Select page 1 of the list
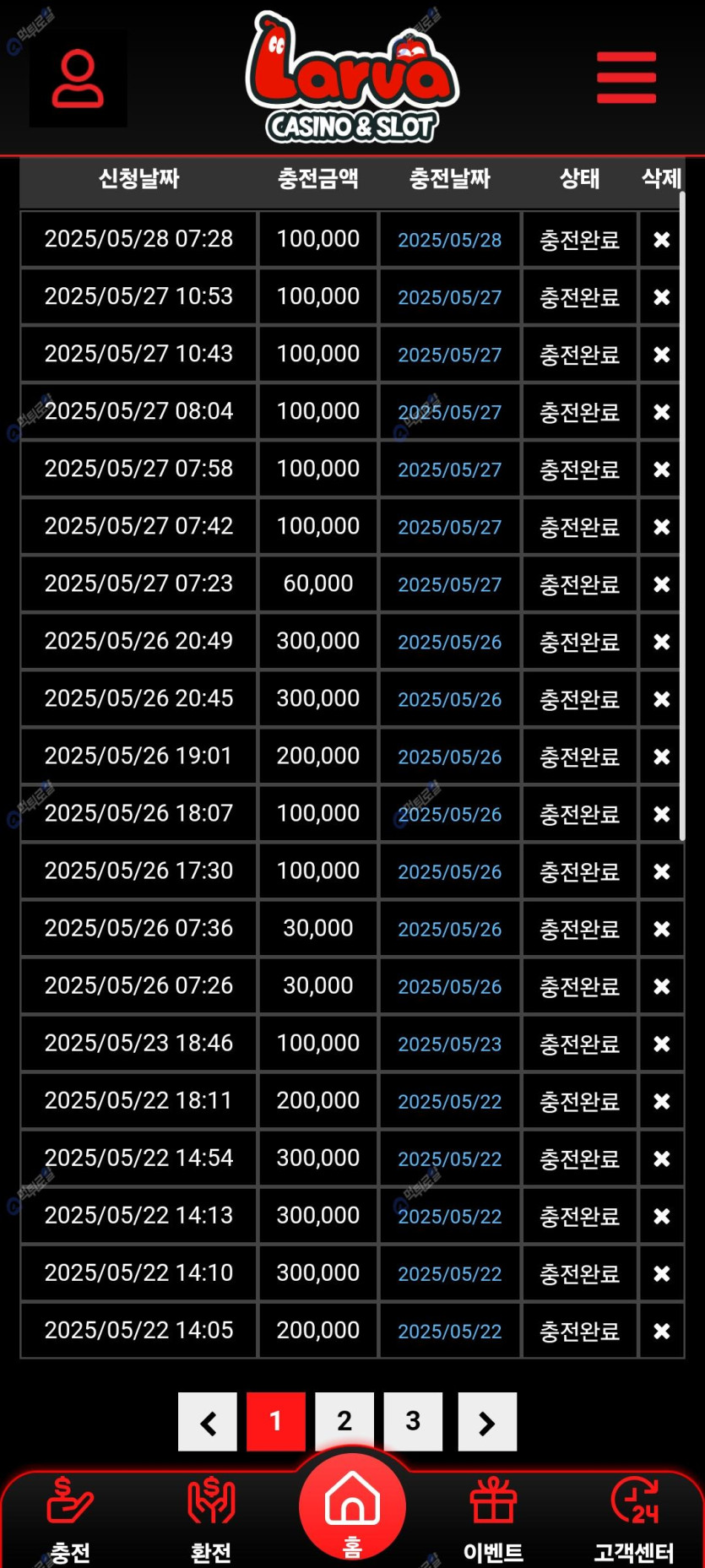This screenshot has height=1568, width=705. coord(275,1422)
